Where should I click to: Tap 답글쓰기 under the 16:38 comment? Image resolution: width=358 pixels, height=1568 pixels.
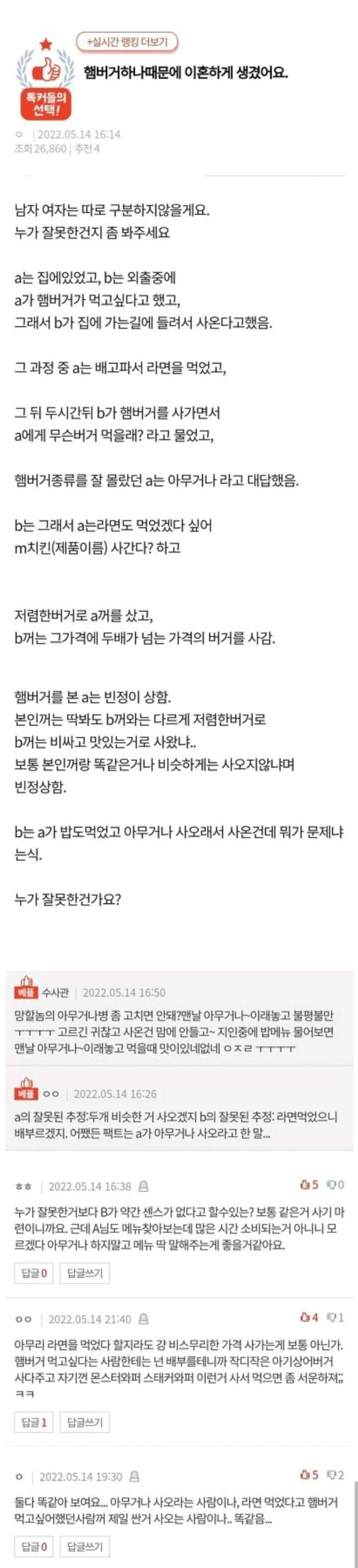pos(85,1273)
